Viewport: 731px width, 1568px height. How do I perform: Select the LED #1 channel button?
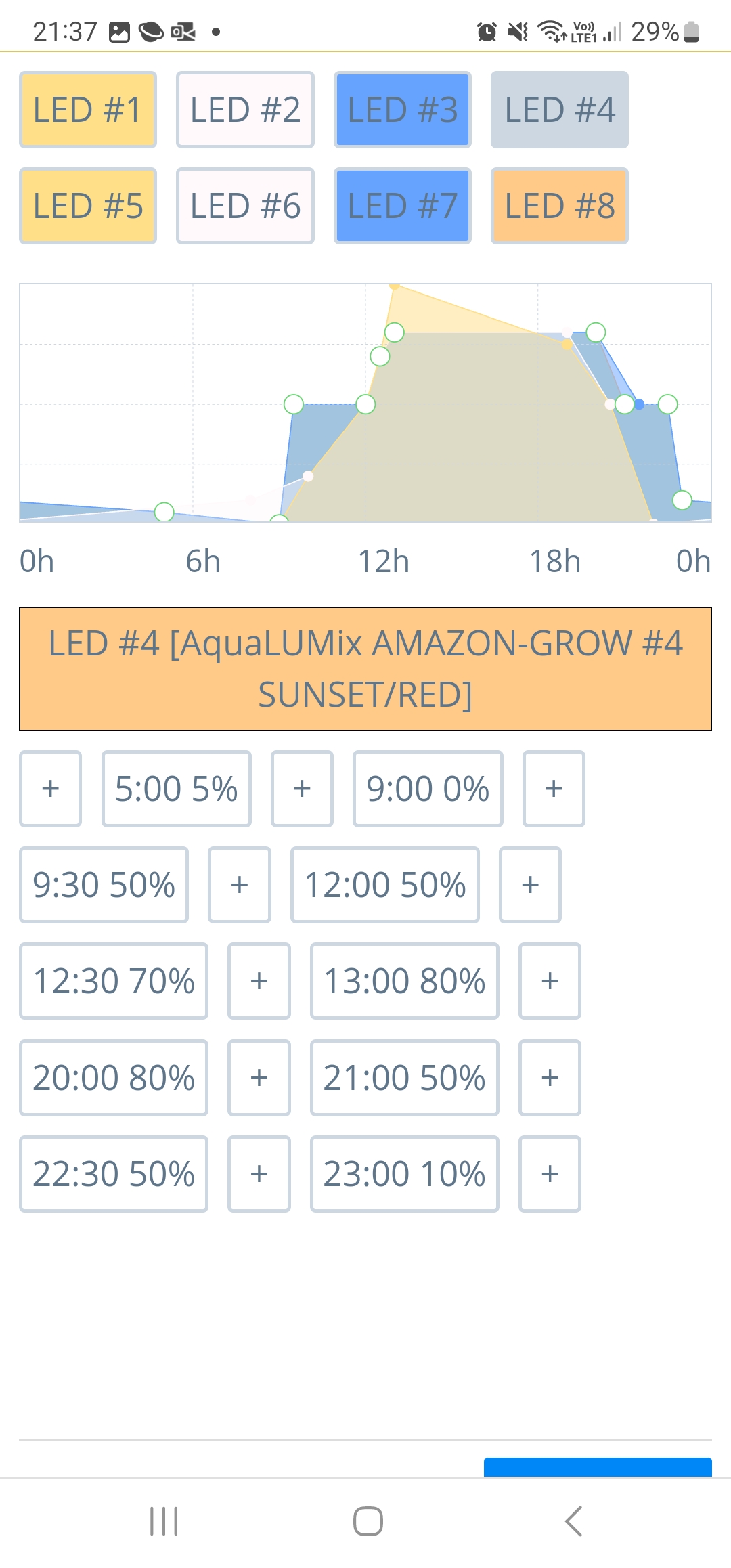coord(88,110)
